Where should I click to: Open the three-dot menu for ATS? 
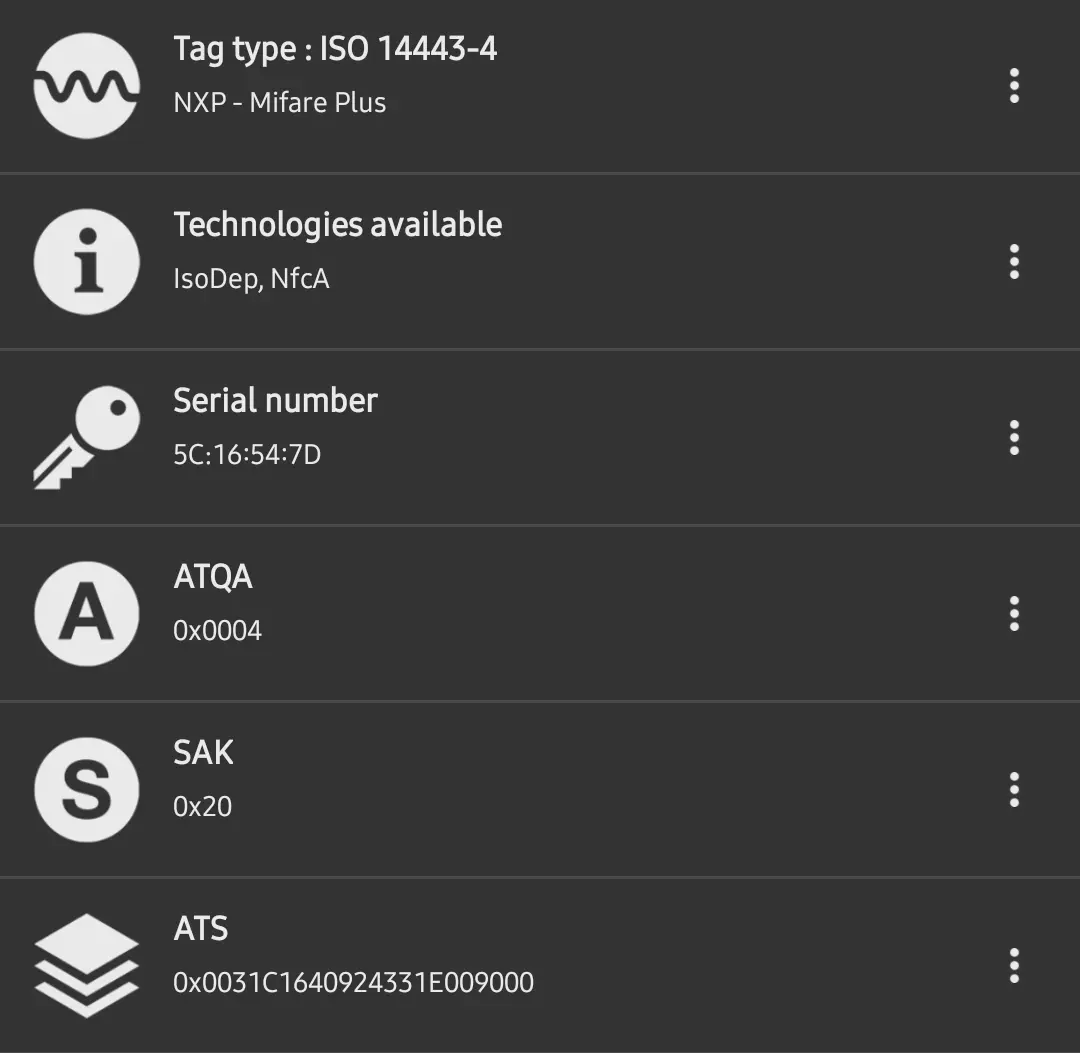coord(1014,966)
